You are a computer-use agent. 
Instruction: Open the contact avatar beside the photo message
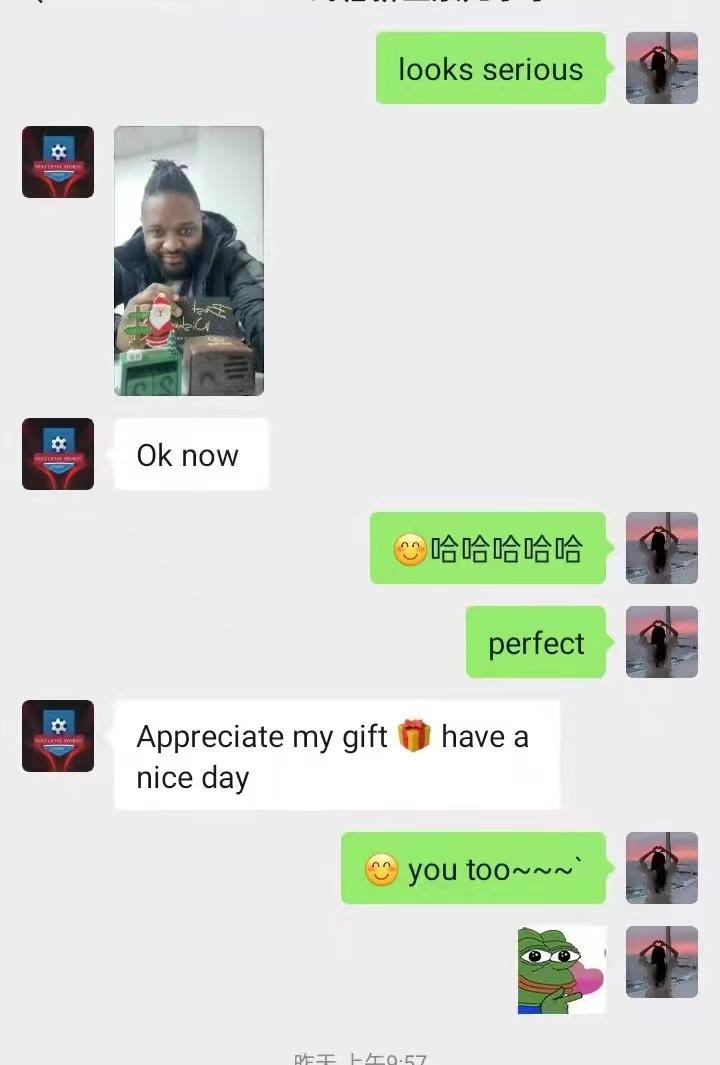pos(58,162)
